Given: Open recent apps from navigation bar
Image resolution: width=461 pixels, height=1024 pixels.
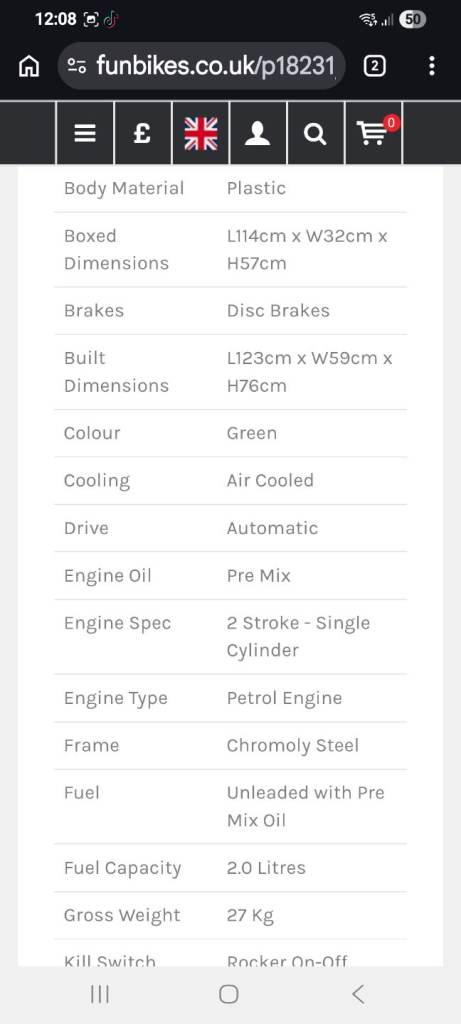Looking at the screenshot, I should (99, 994).
